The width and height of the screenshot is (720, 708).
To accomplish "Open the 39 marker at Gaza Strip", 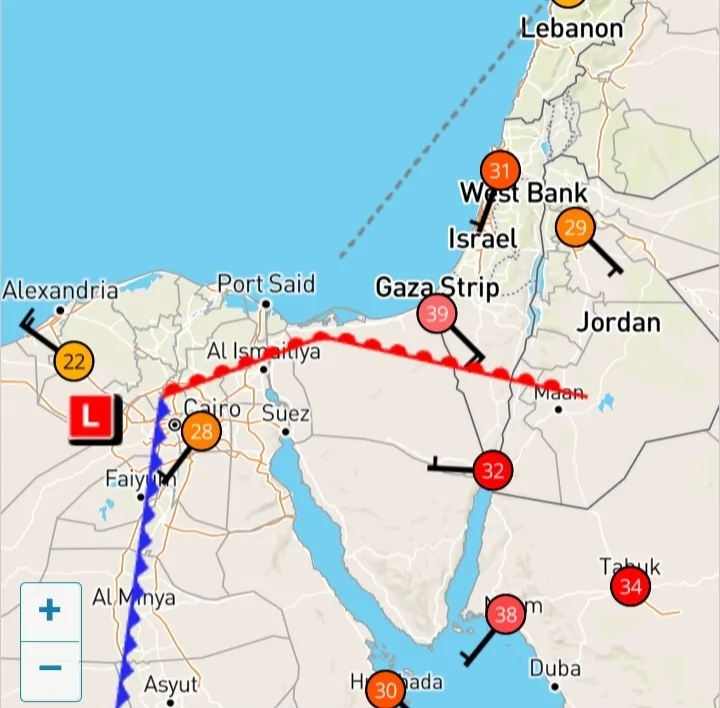I will pyautogui.click(x=436, y=316).
